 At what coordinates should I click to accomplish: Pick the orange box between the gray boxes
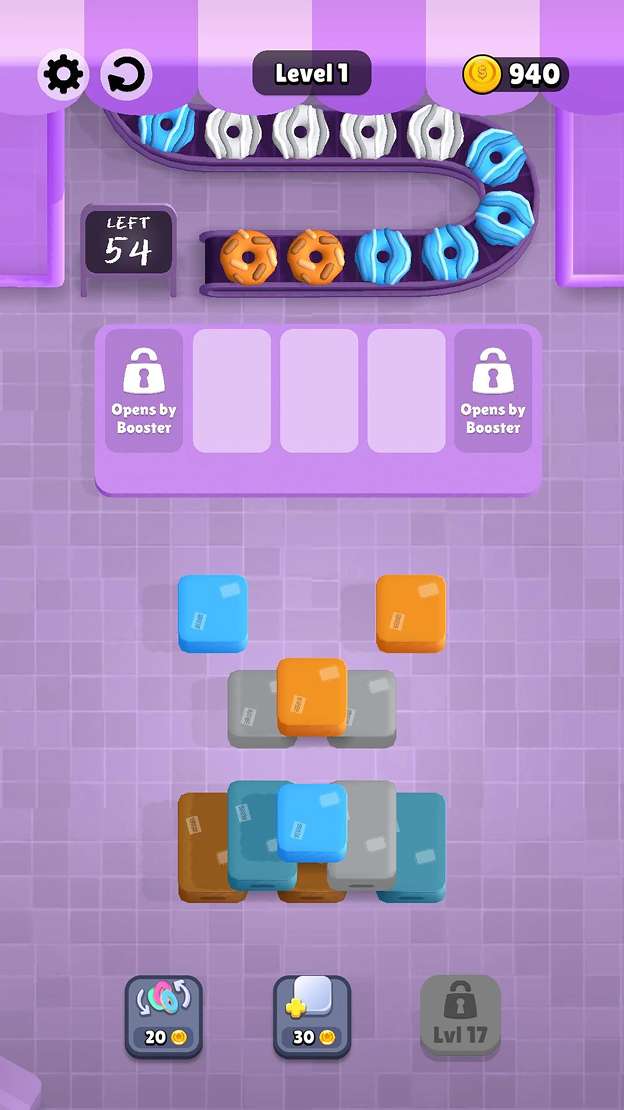312,695
